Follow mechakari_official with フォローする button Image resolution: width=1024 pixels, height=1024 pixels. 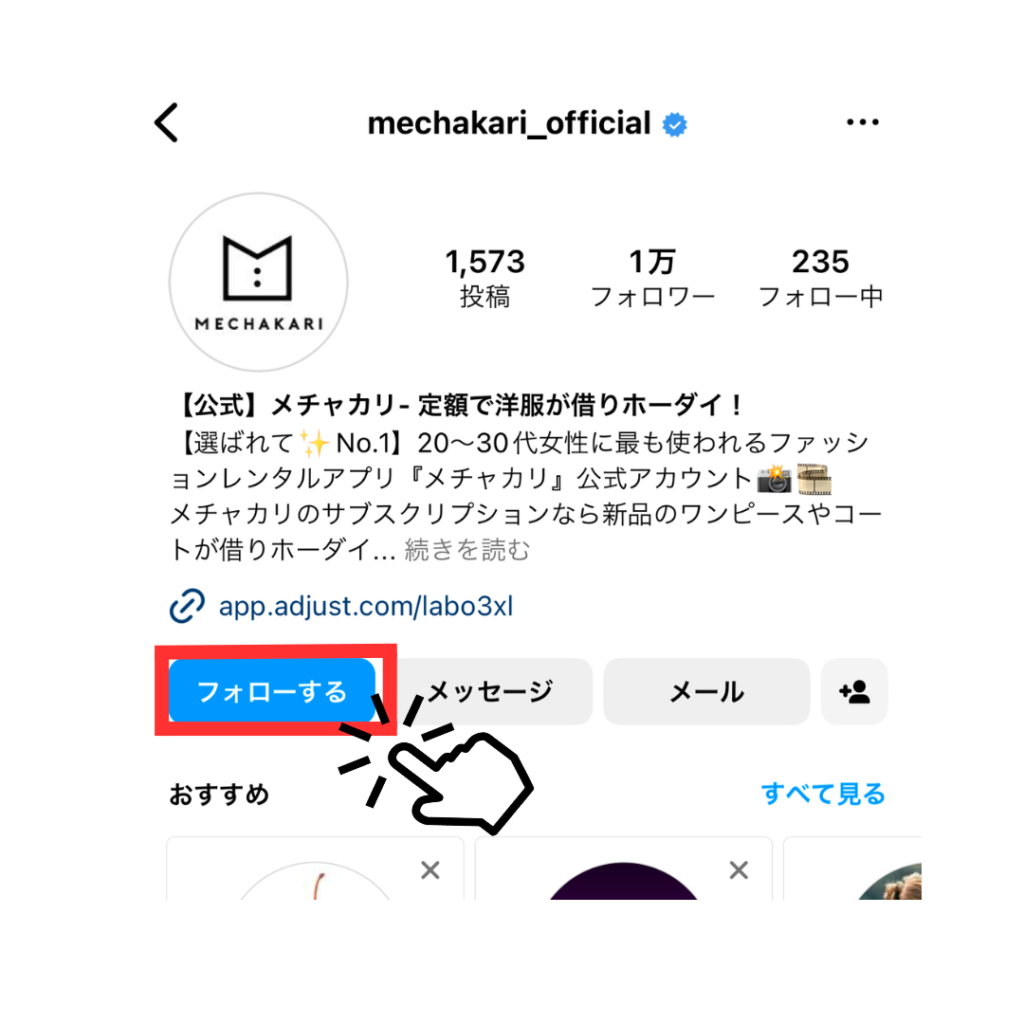pos(272,691)
